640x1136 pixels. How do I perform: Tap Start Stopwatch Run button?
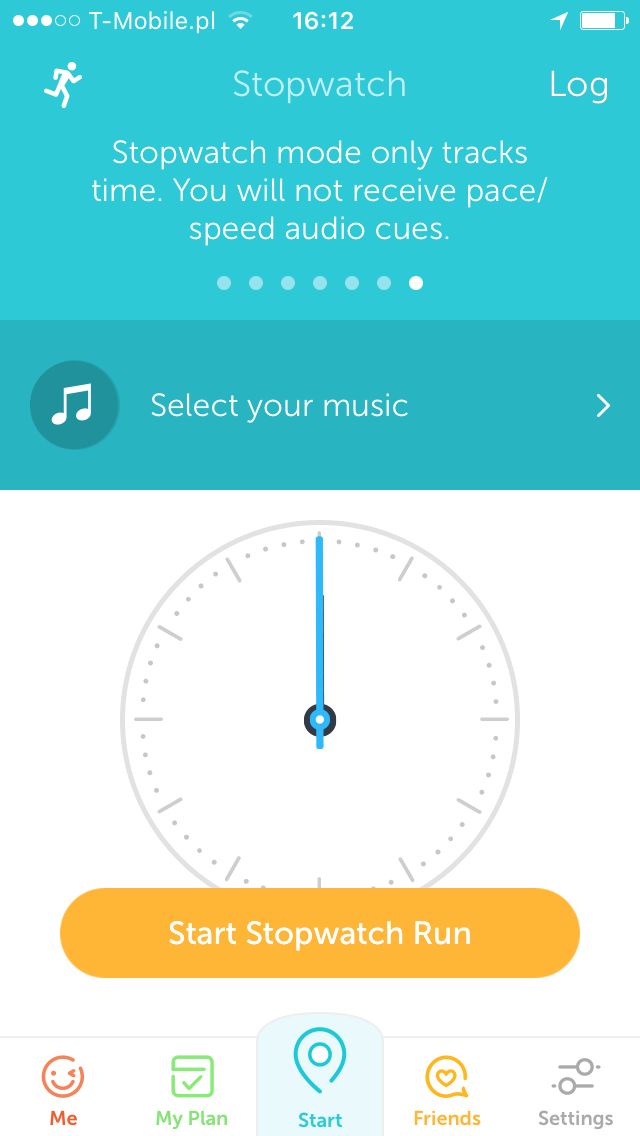pyautogui.click(x=320, y=932)
